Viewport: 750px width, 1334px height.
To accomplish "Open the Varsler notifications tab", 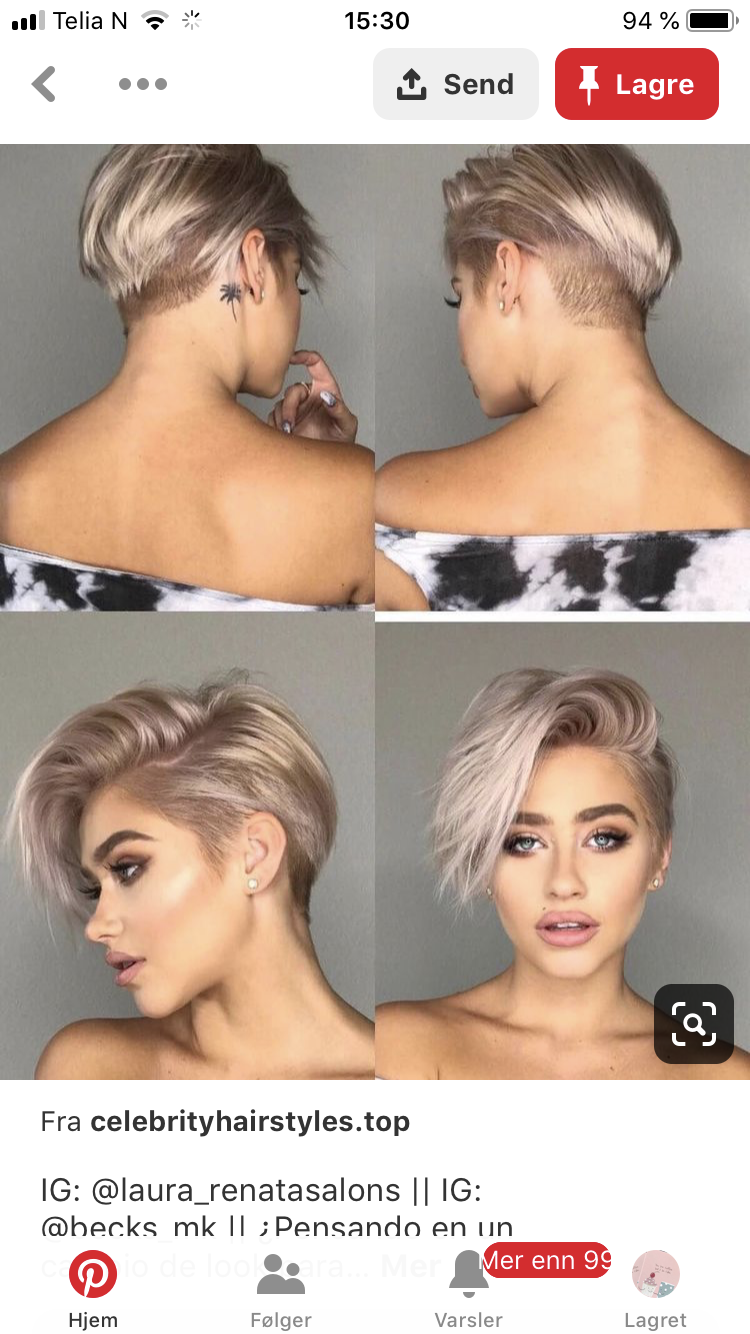I will click(469, 1290).
